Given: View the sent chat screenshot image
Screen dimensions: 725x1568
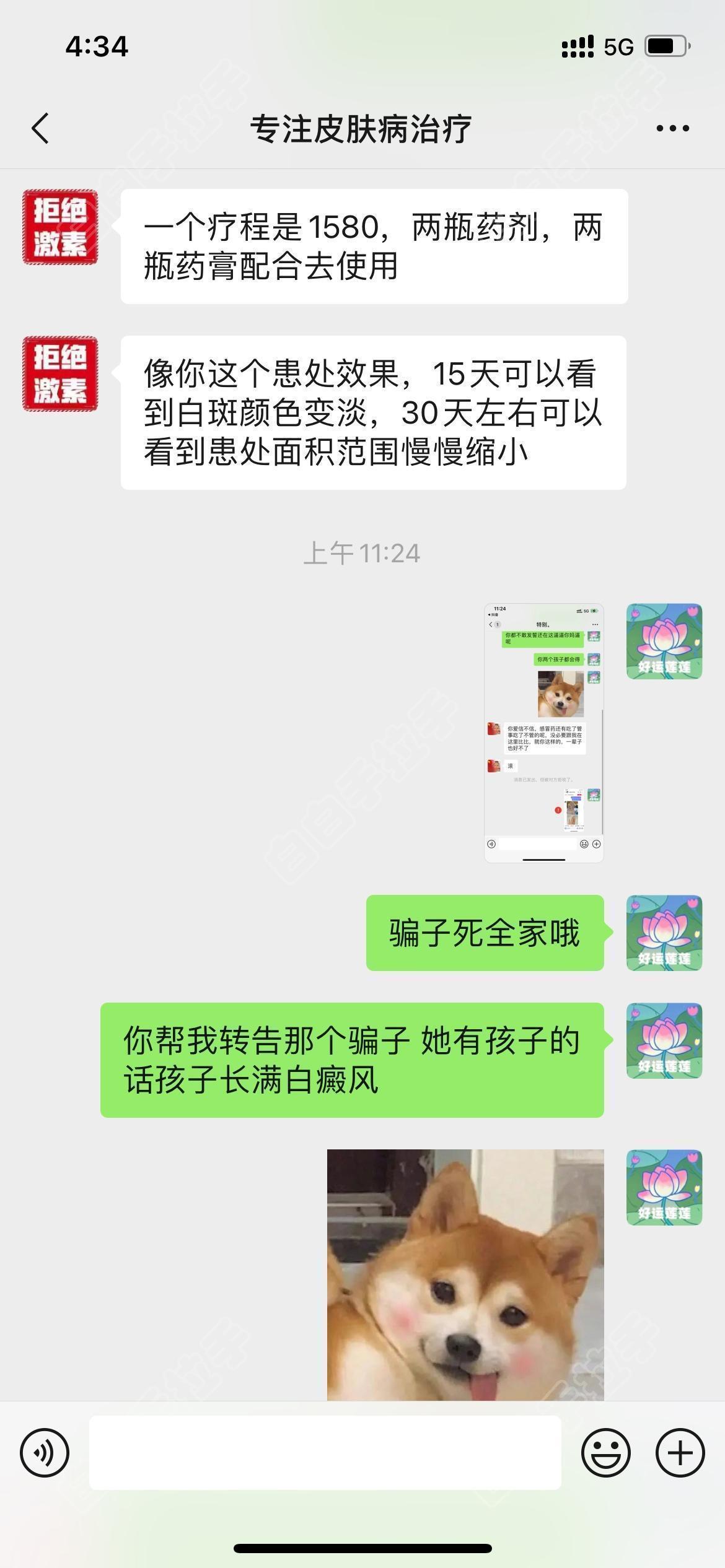Looking at the screenshot, I should [x=543, y=733].
